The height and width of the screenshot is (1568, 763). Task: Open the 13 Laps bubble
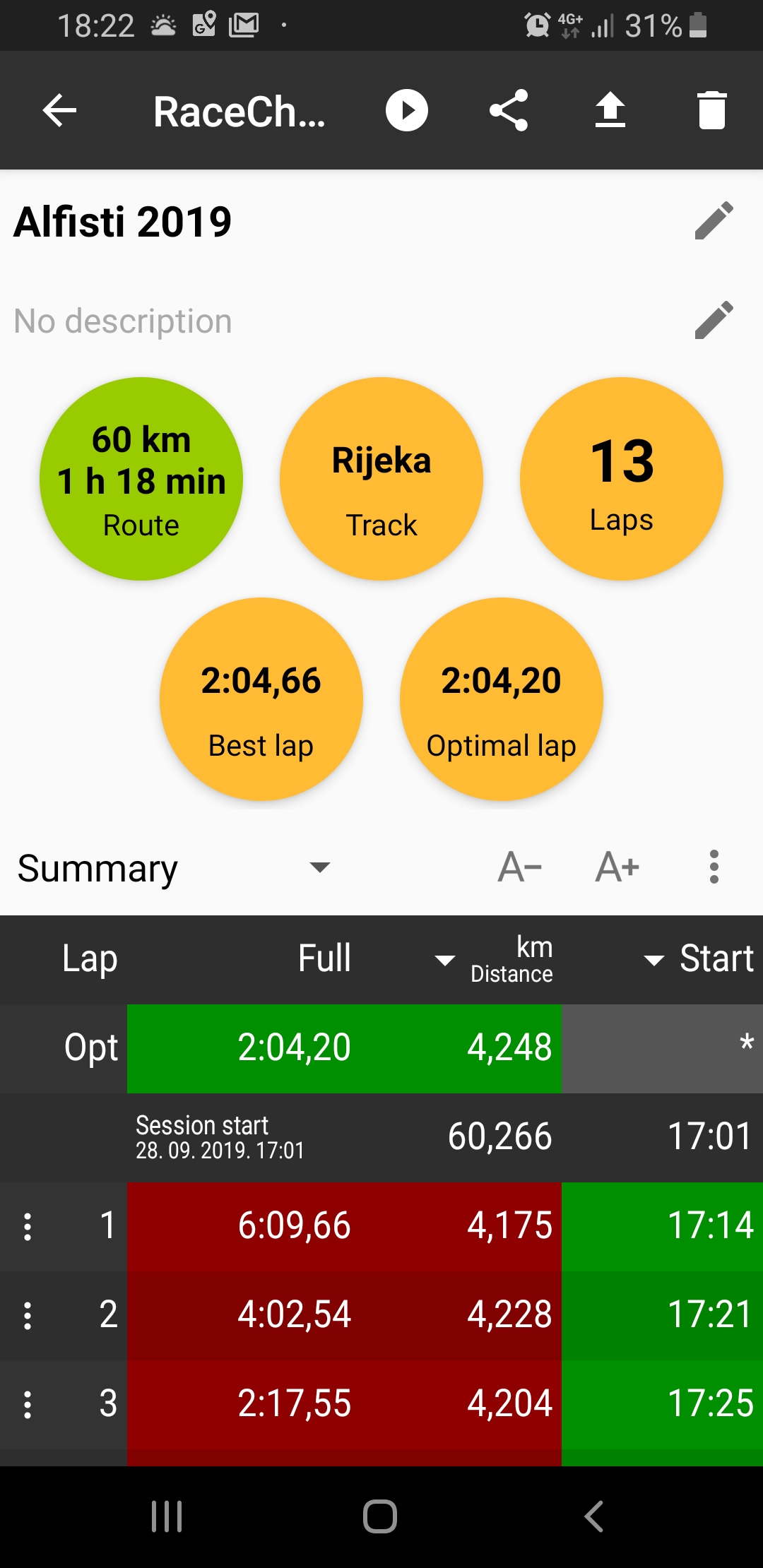(x=622, y=479)
